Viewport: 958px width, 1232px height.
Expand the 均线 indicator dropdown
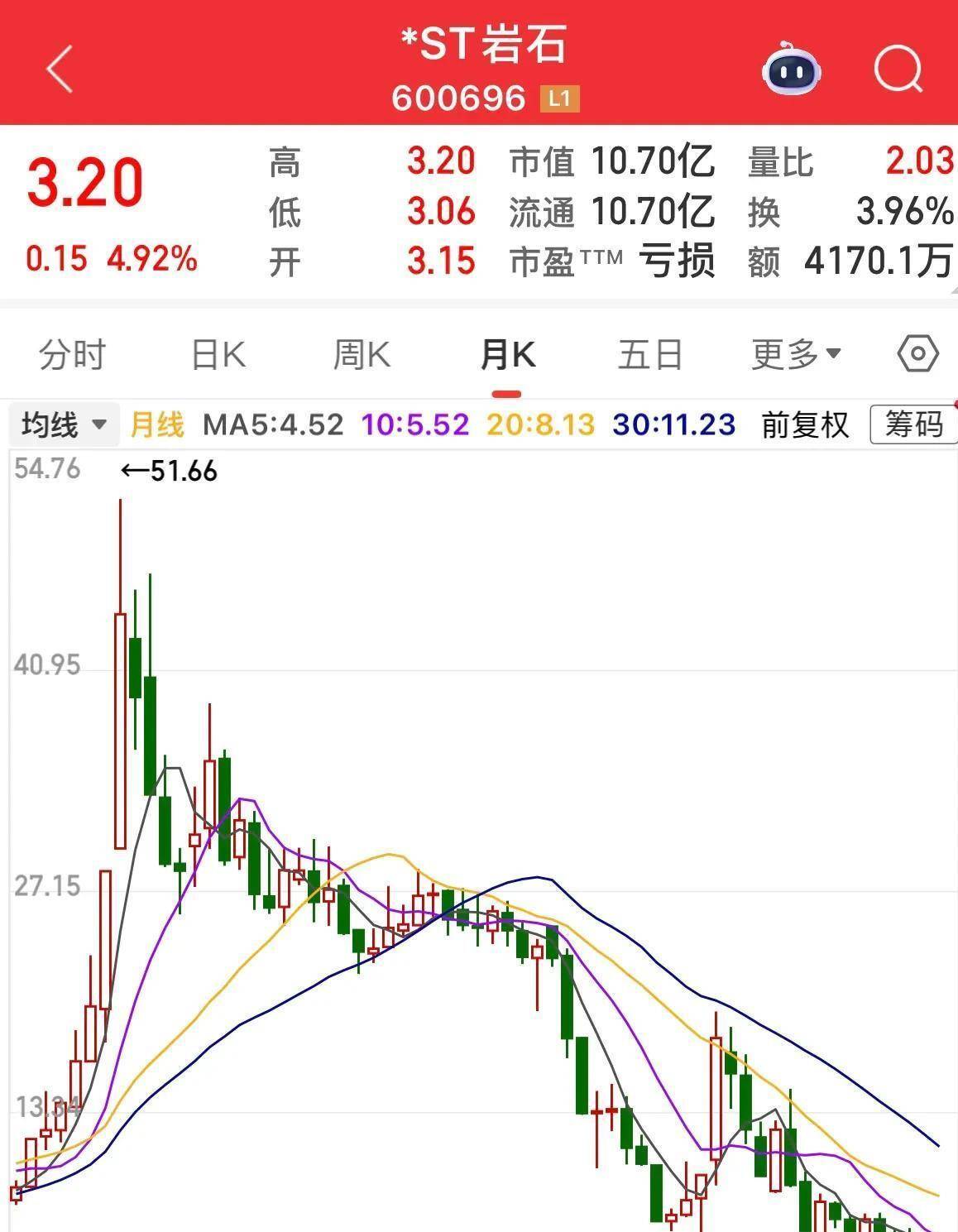(64, 425)
